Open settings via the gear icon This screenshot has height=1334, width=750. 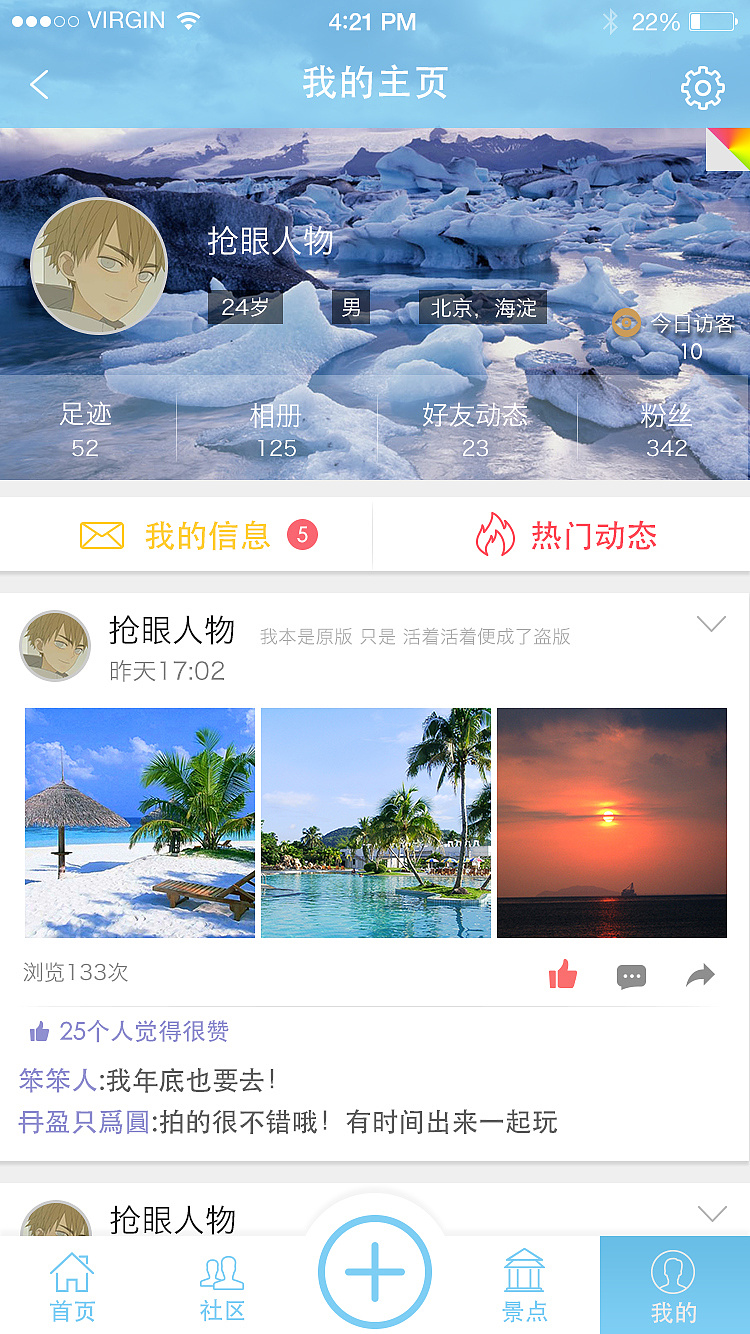coord(702,88)
